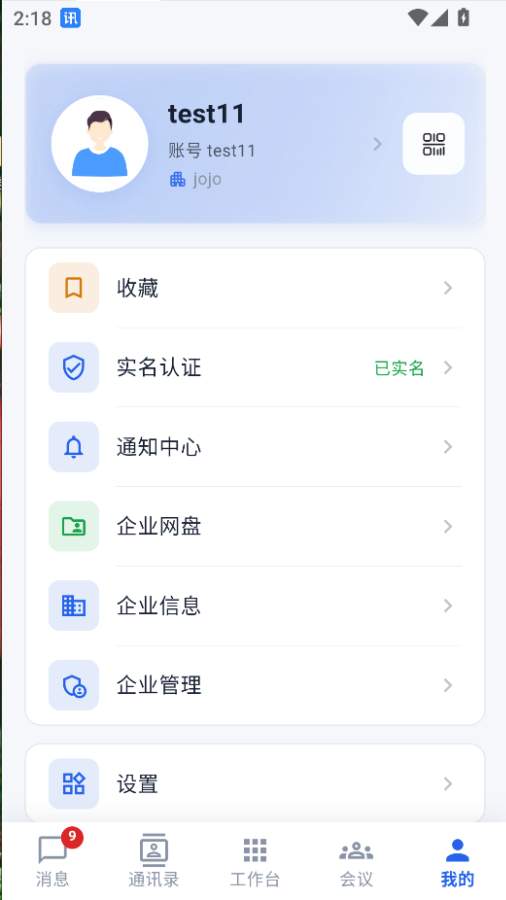Open 通知中心 notification center
Image resolution: width=506 pixels, height=900 pixels.
click(x=255, y=447)
